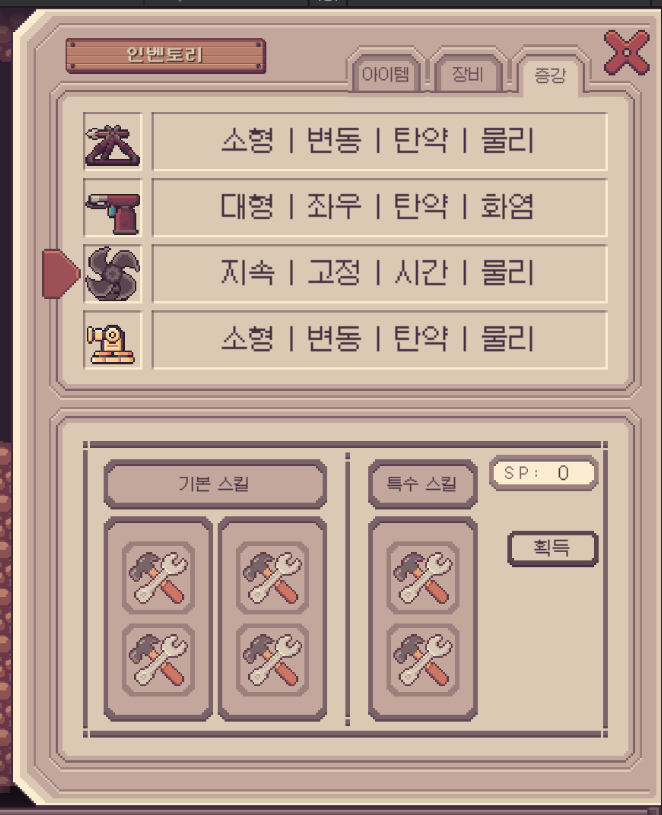Select the 지속 | 고정 | 시간 | 물리 fan row
This screenshot has width=662, height=815.
coord(379,273)
